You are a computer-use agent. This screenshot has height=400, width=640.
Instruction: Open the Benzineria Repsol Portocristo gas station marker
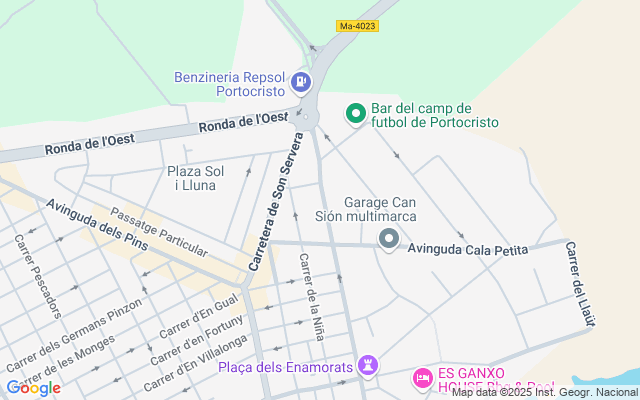(302, 82)
